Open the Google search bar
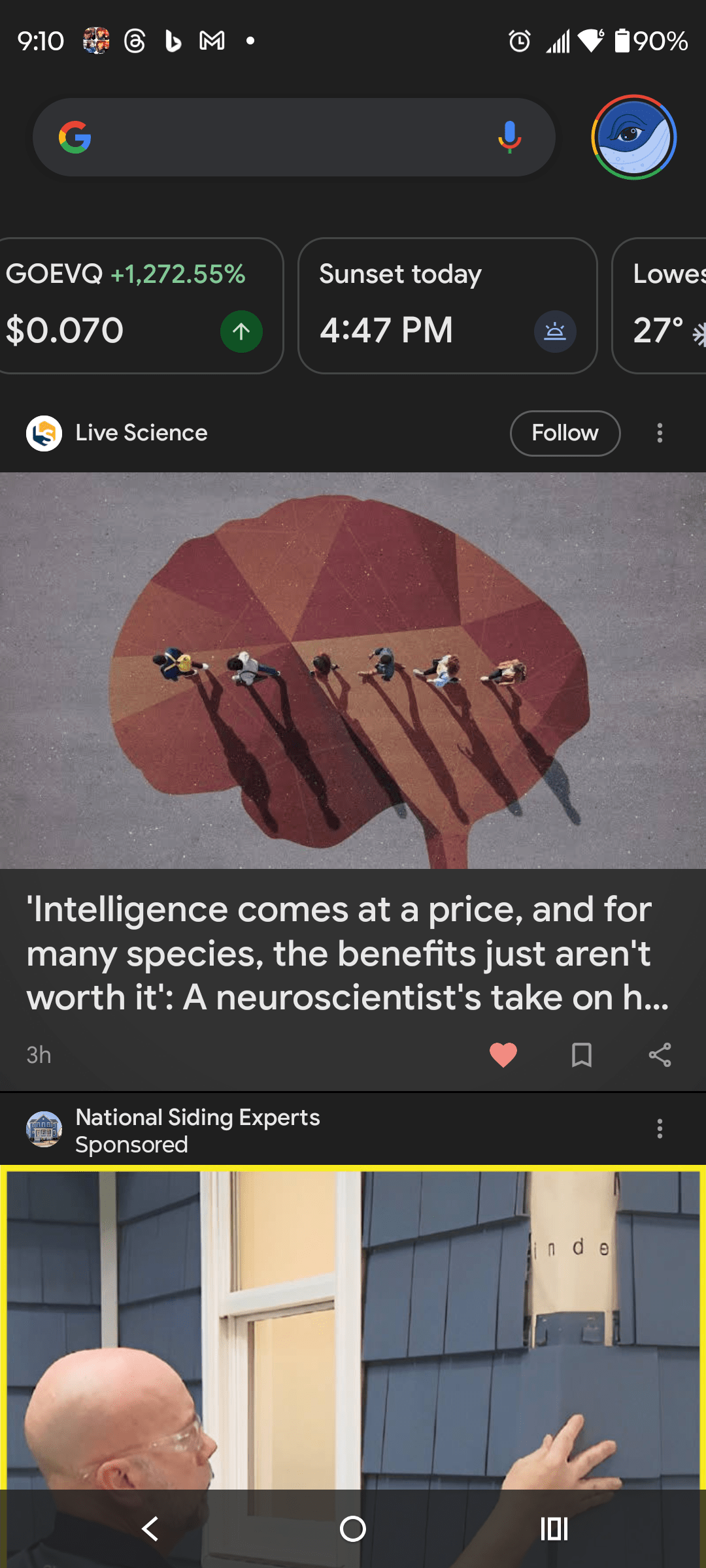This screenshot has width=706, height=1568. coord(281,137)
